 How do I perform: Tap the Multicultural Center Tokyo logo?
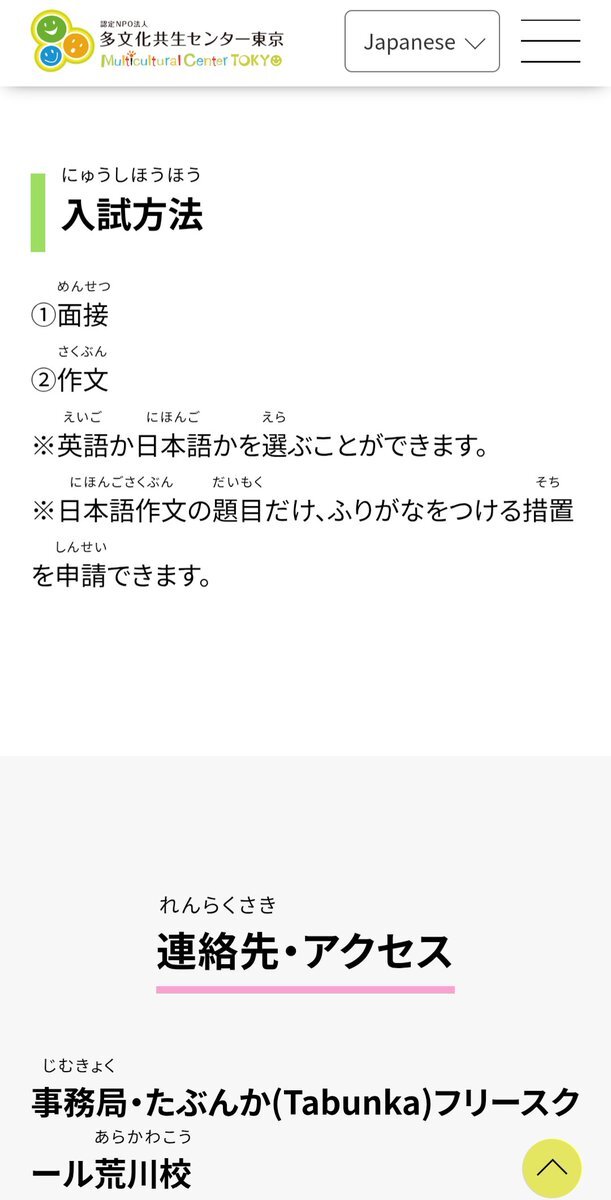click(157, 41)
